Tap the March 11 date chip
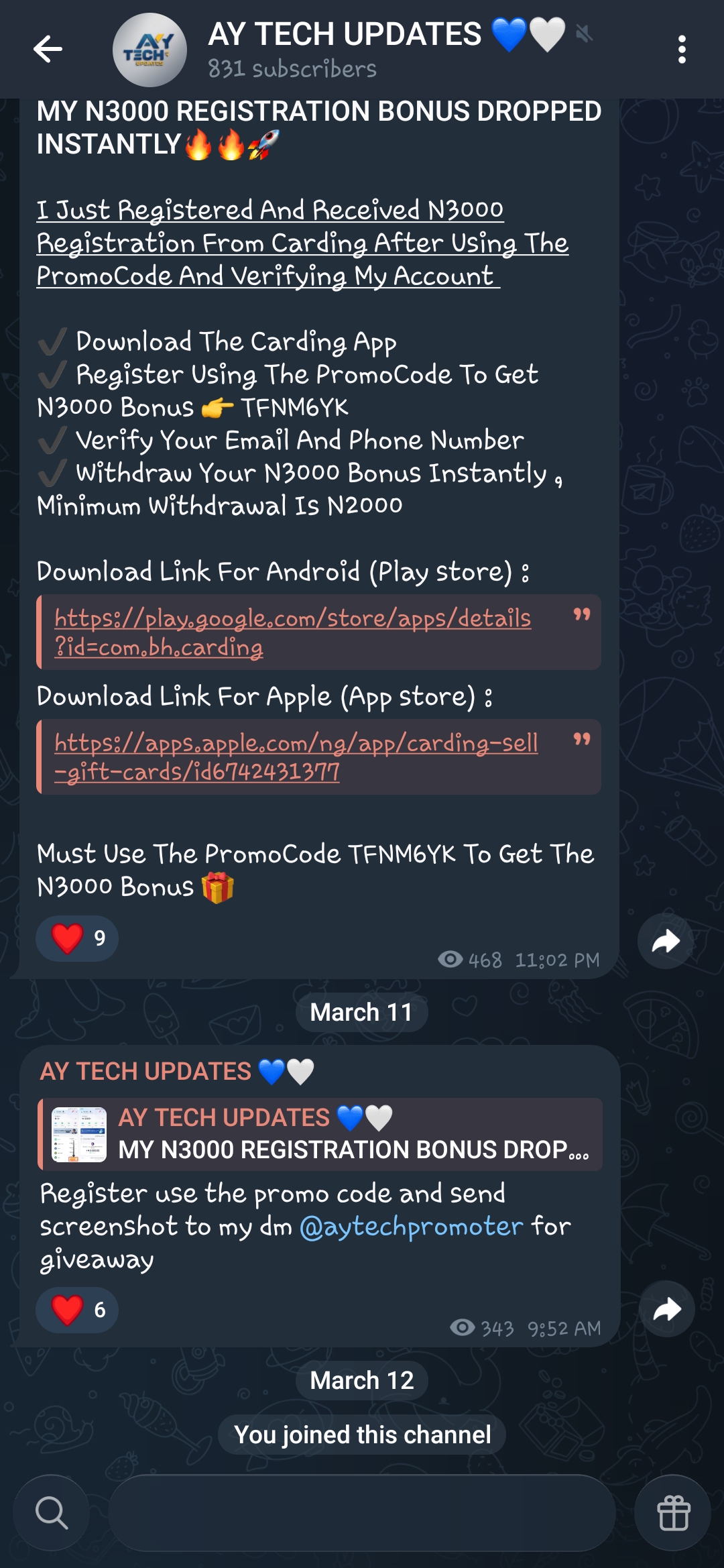Screen dimensions: 724x1568 point(361,1012)
